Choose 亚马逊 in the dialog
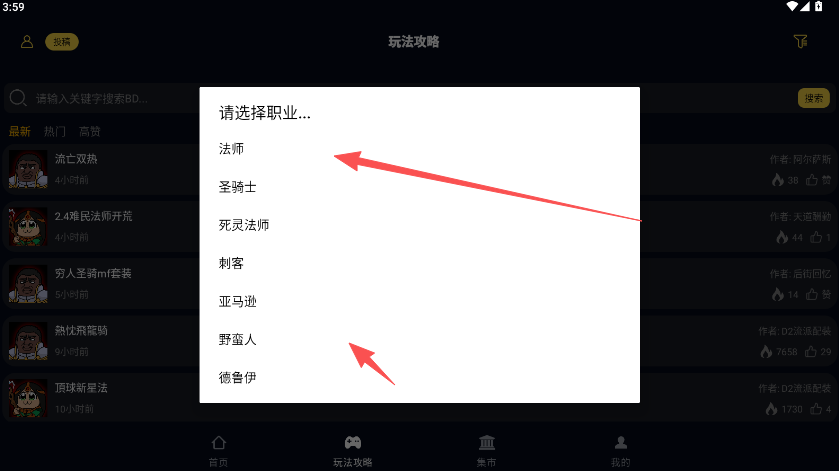This screenshot has width=839, height=471. pyautogui.click(x=238, y=301)
